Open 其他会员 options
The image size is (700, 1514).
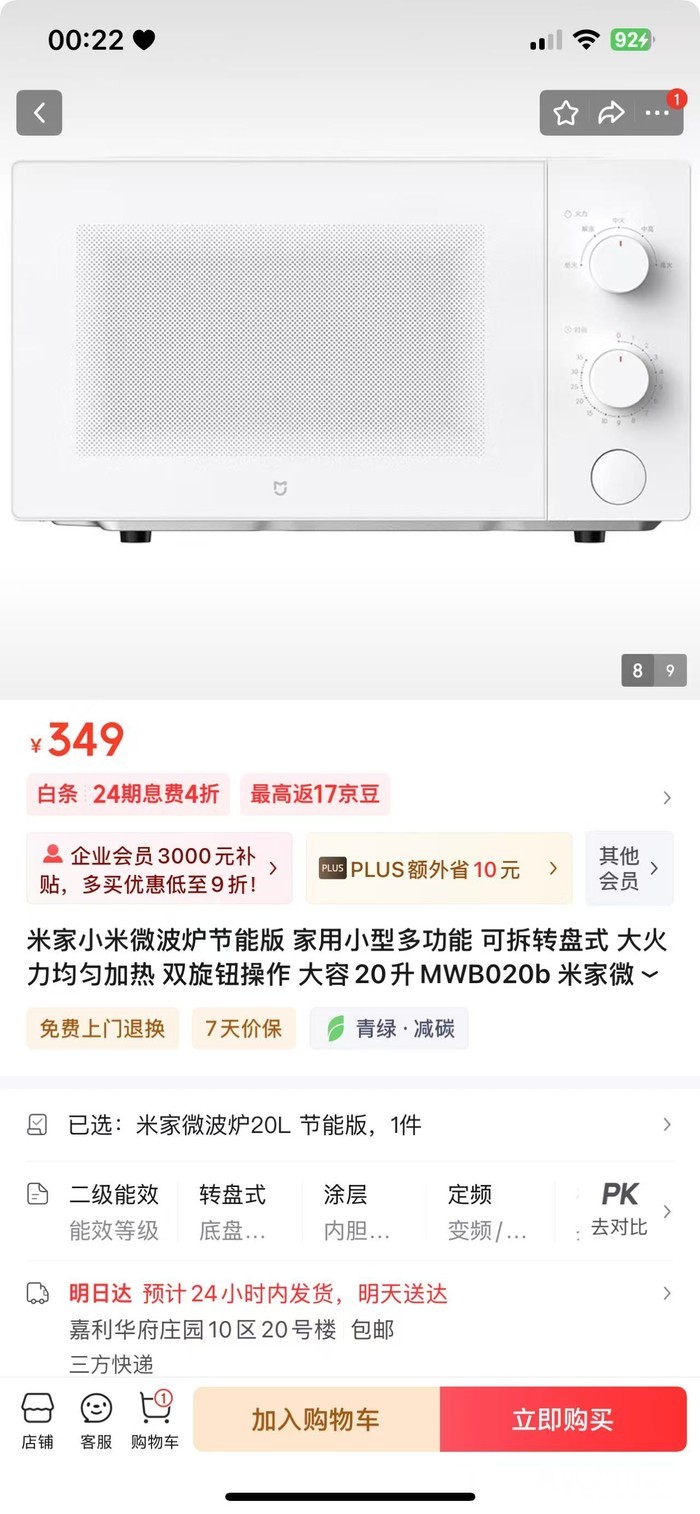629,868
